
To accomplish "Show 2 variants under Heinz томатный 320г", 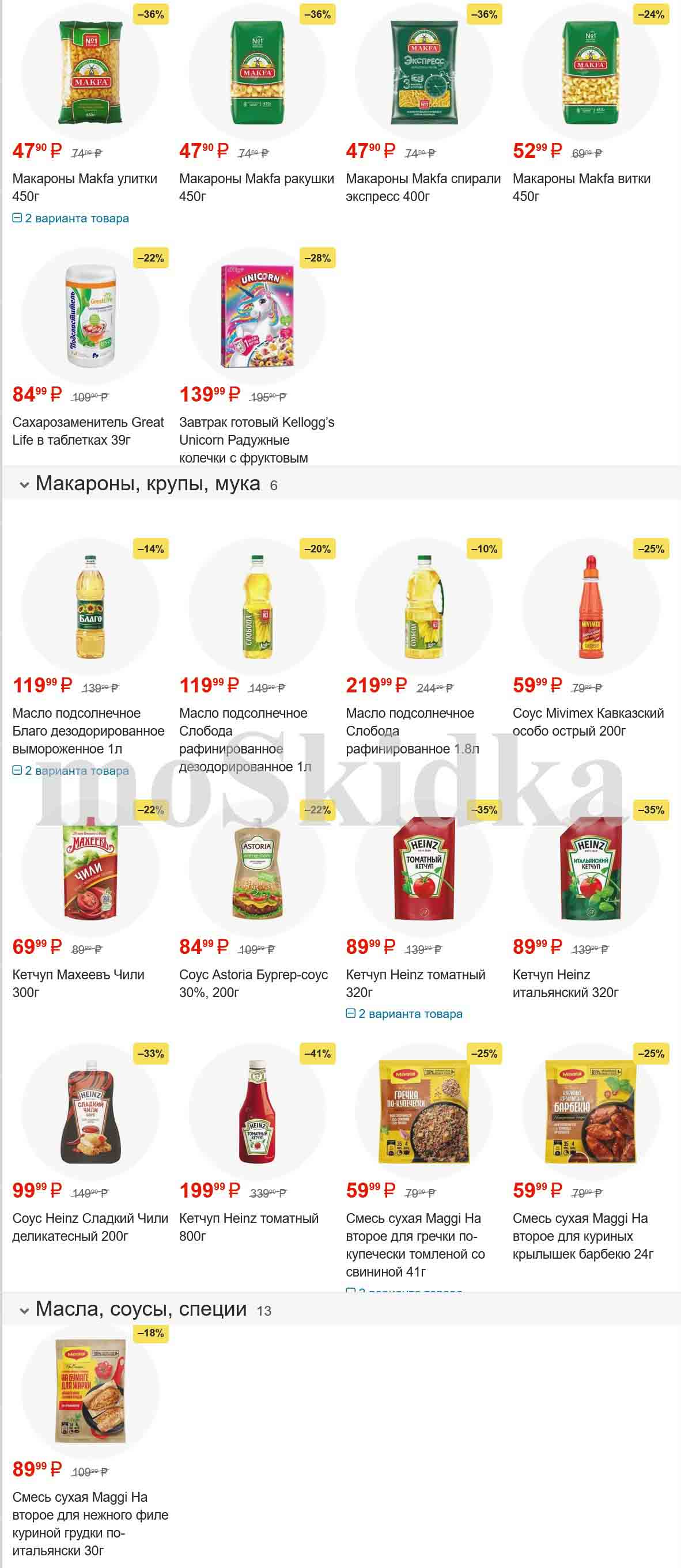I will [404, 1013].
